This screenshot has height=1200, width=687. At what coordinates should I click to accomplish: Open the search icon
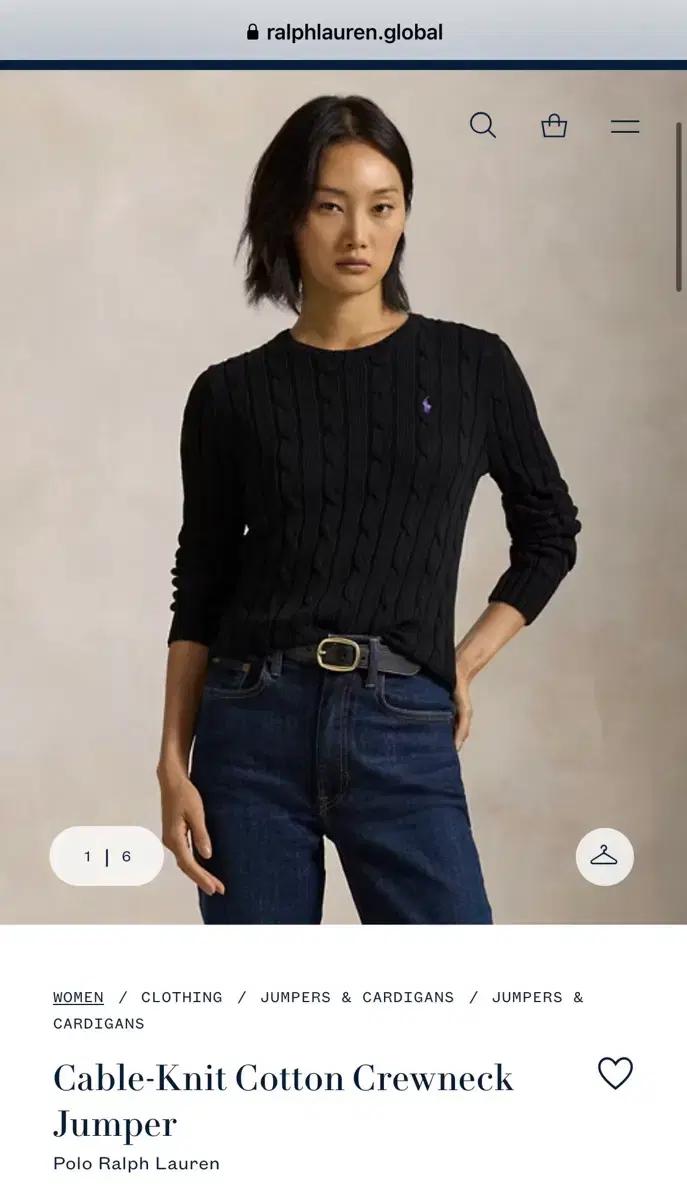click(x=483, y=125)
